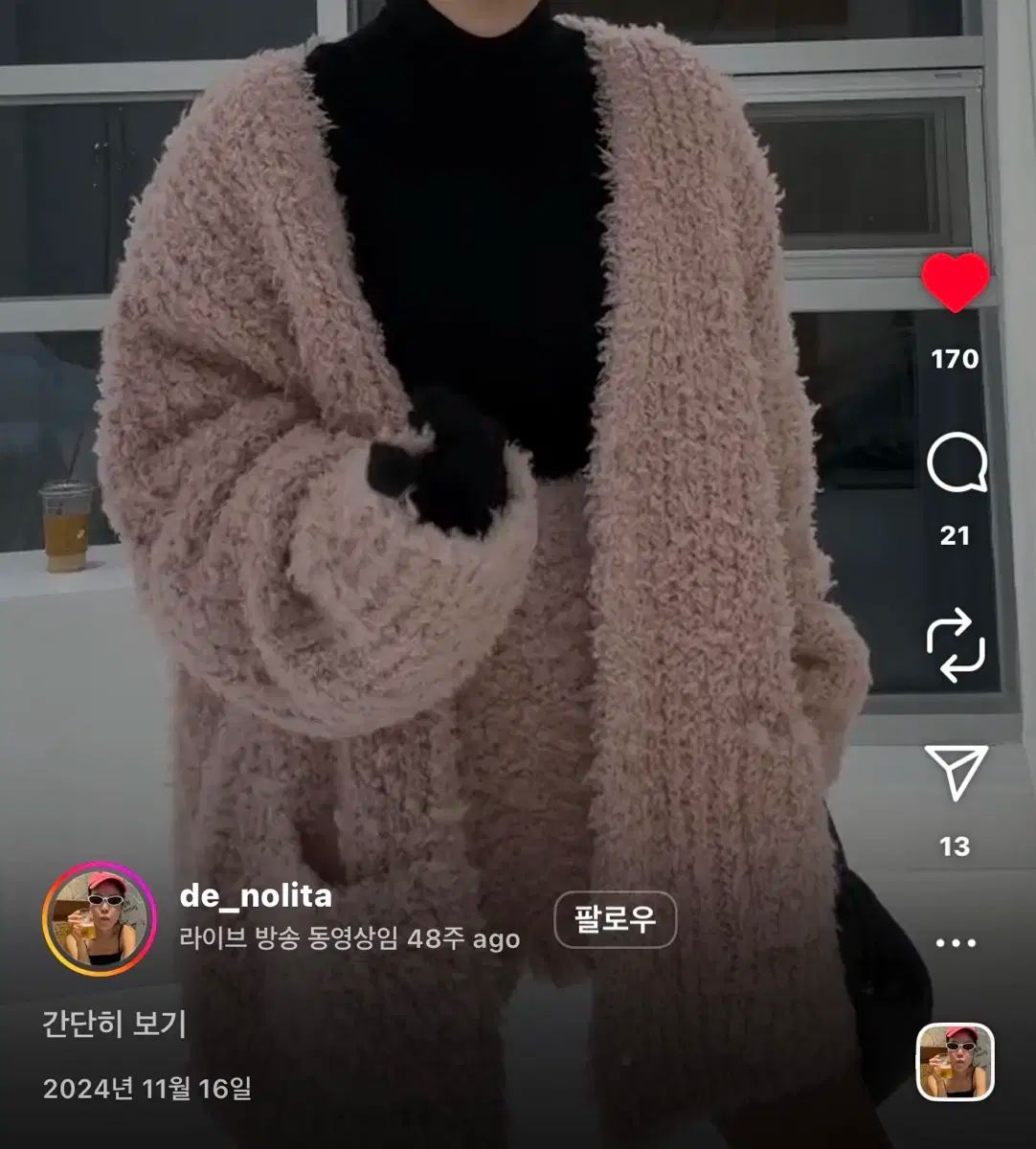1036x1149 pixels.
Task: Visit the de_nolita username profile
Action: click(256, 896)
